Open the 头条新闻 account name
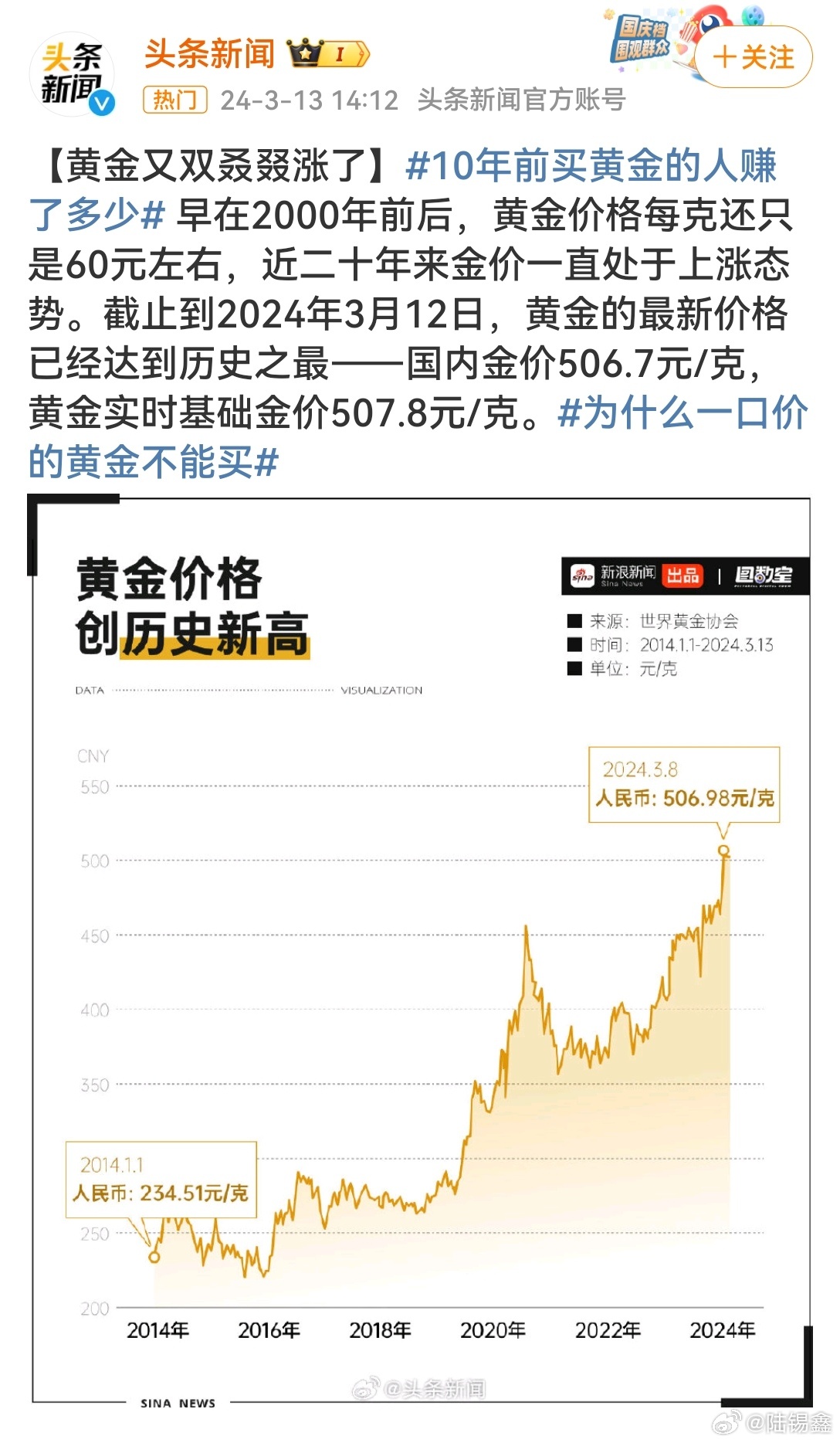Viewport: 840px width, 1443px height. [x=209, y=53]
